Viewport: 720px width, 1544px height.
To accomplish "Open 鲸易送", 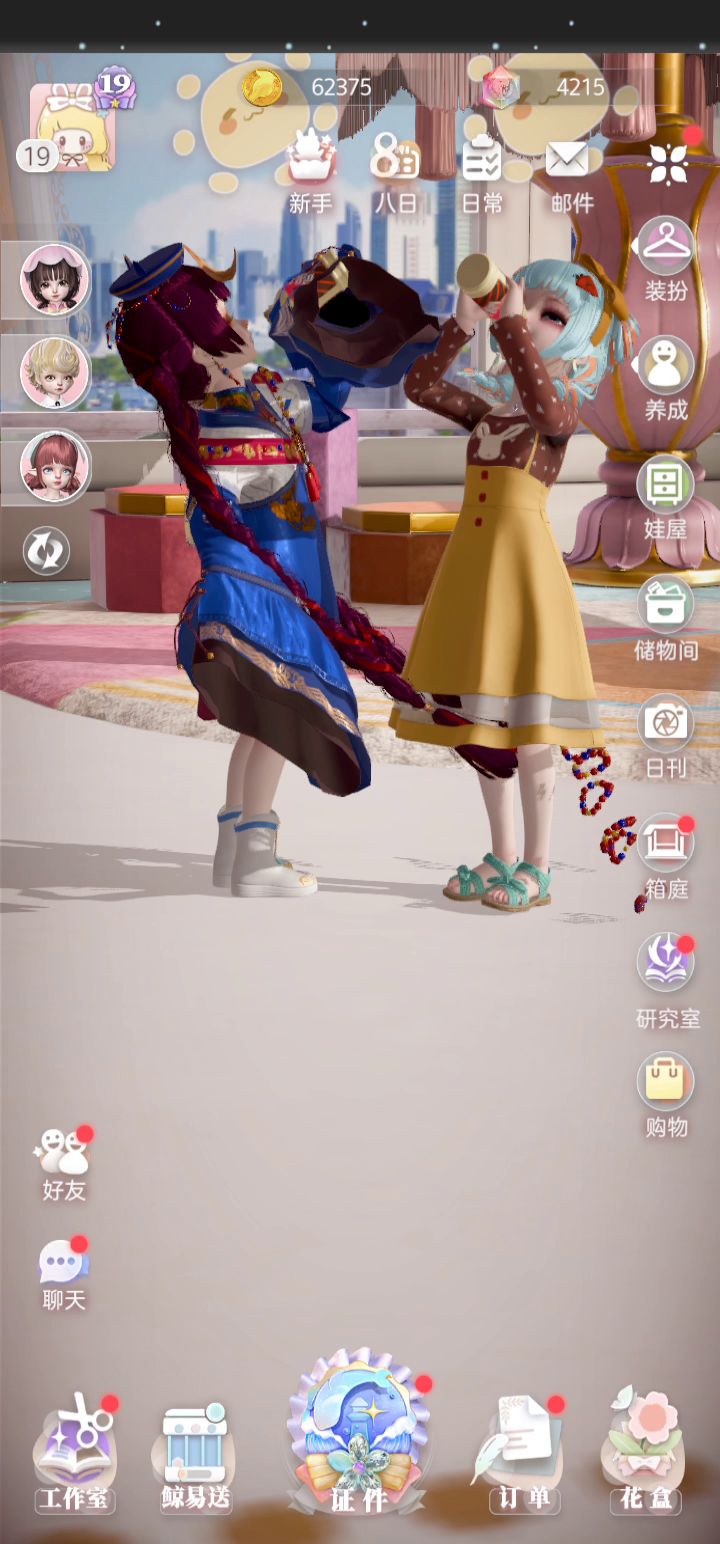I will coord(196,1458).
